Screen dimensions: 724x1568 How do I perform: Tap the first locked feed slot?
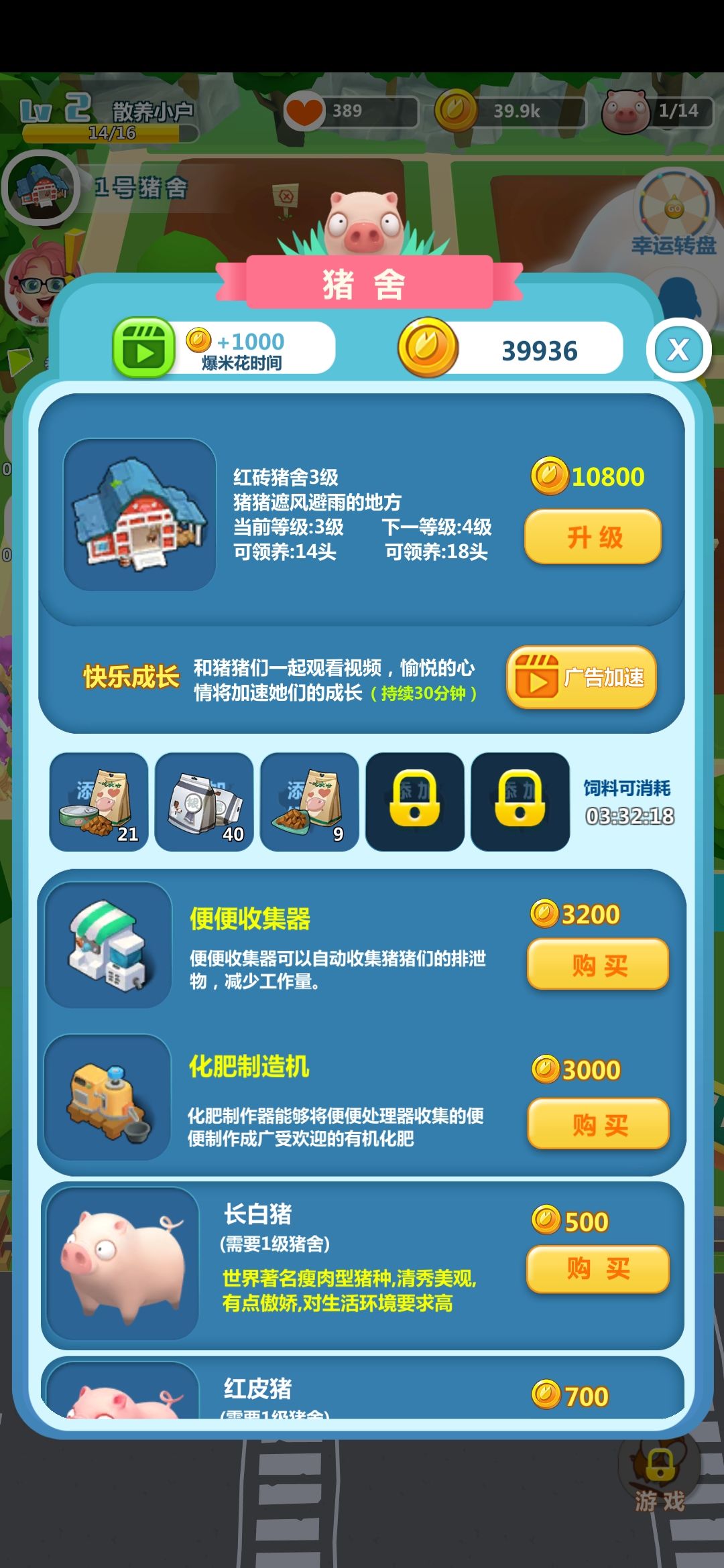pos(414,801)
